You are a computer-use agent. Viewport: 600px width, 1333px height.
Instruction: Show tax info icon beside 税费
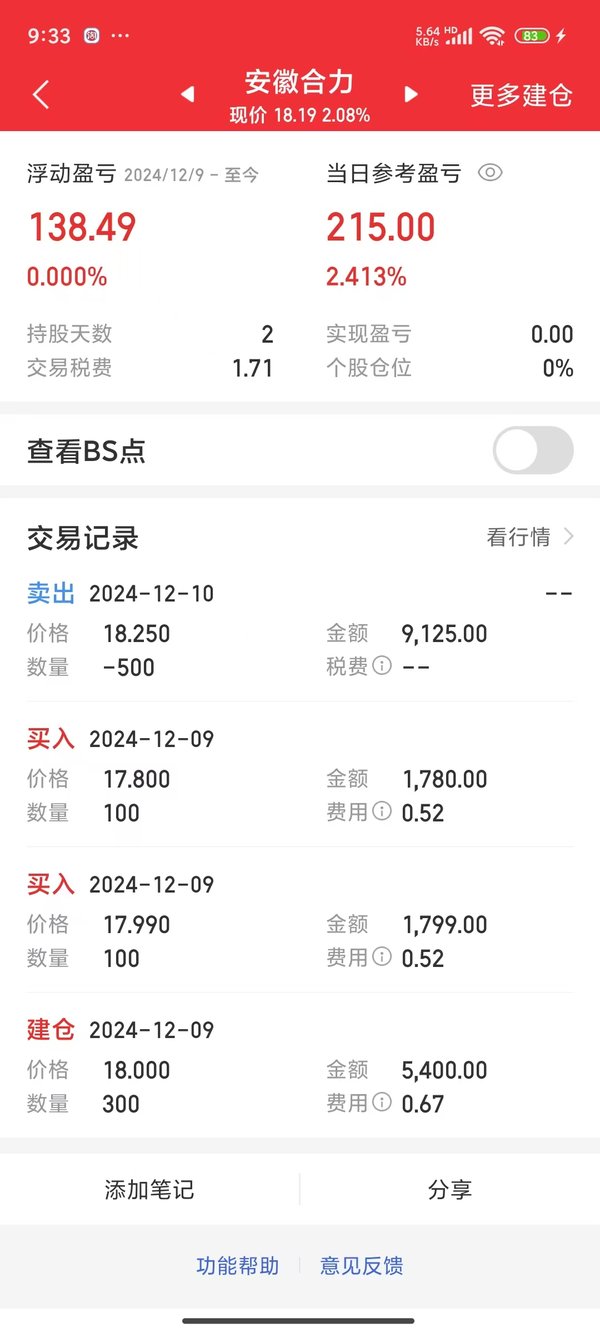382,666
